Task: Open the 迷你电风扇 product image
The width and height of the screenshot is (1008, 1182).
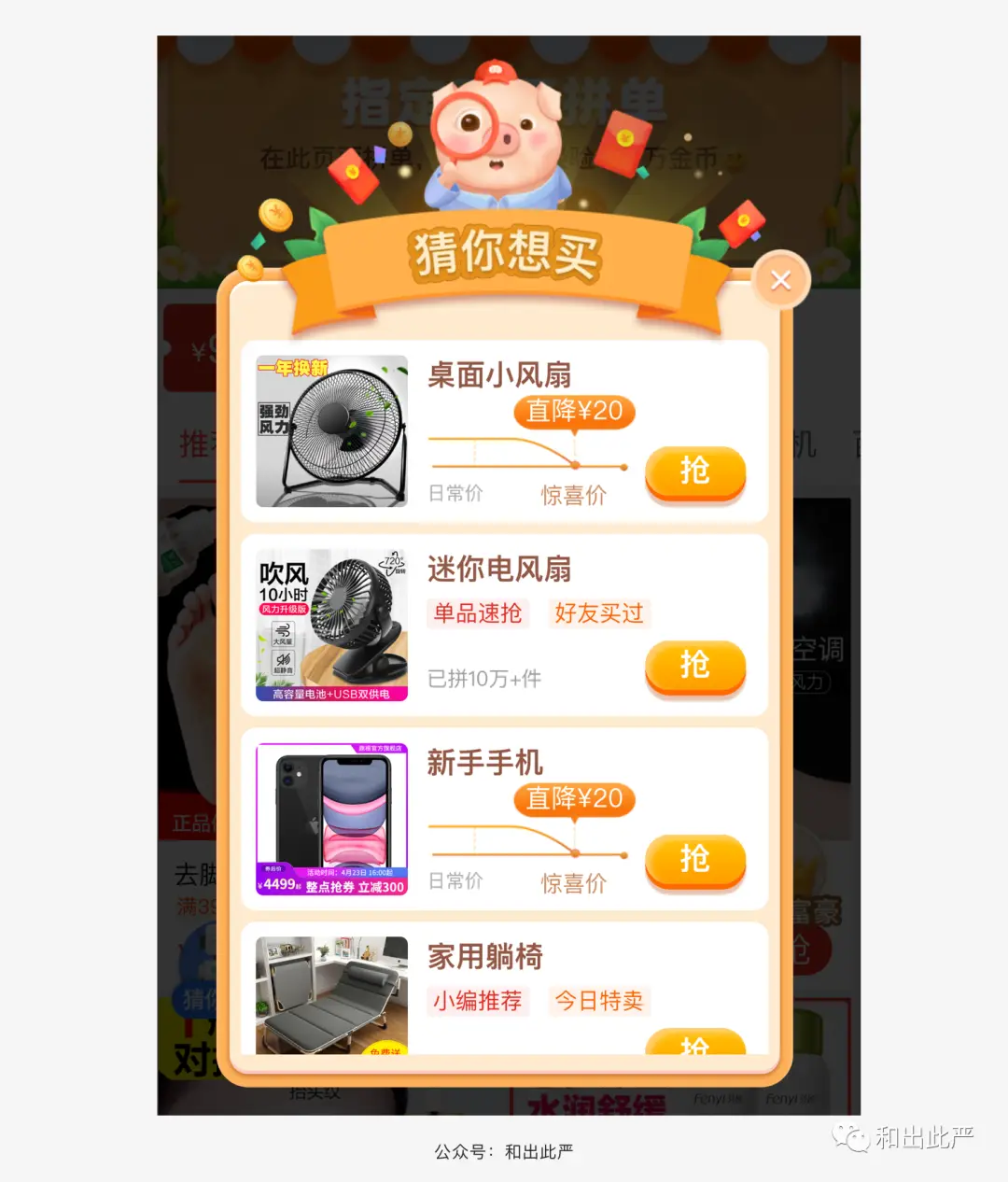Action: click(332, 626)
